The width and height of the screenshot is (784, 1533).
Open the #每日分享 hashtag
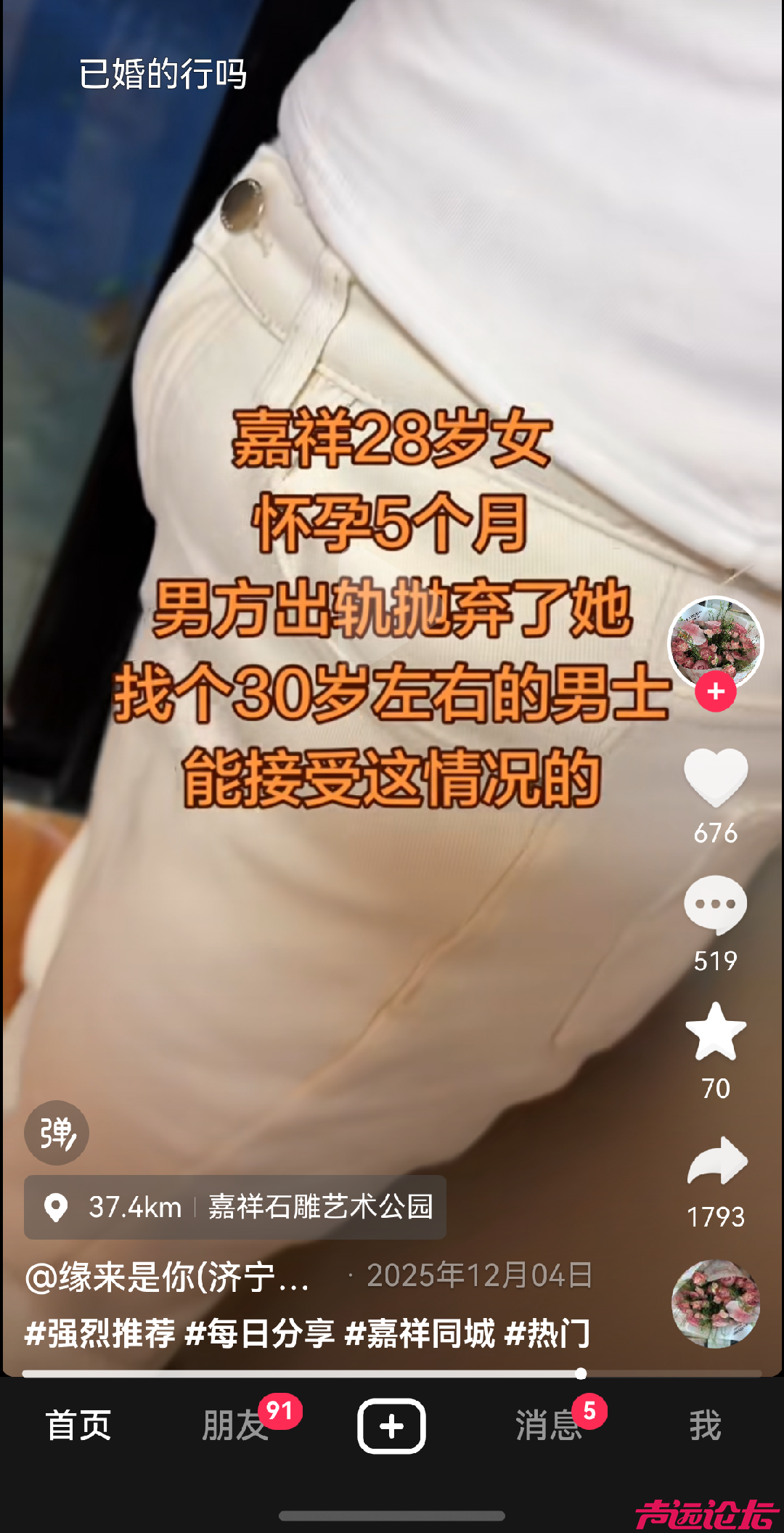point(260,1333)
